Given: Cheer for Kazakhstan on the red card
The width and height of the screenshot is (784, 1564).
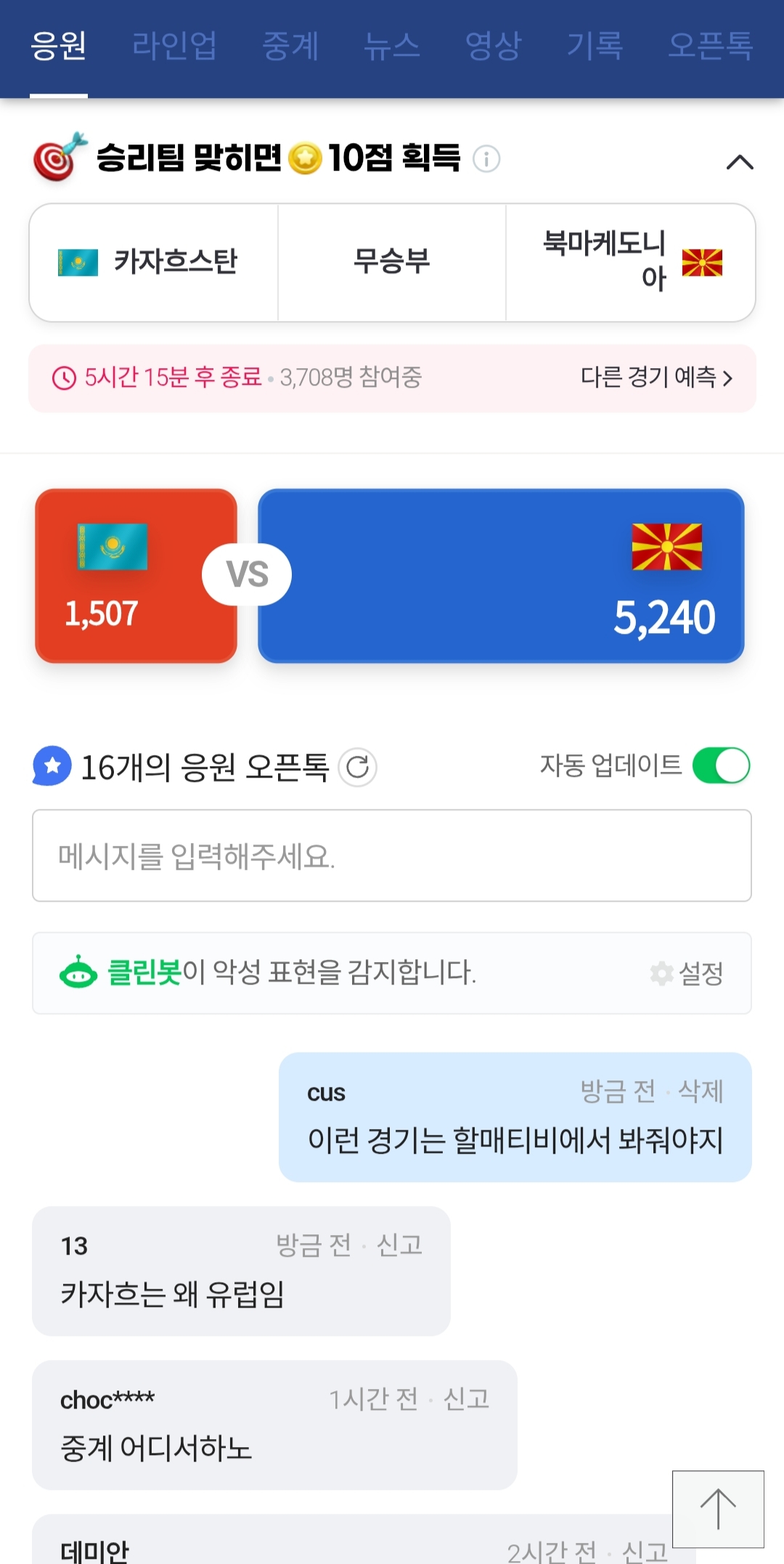Looking at the screenshot, I should pyautogui.click(x=136, y=575).
